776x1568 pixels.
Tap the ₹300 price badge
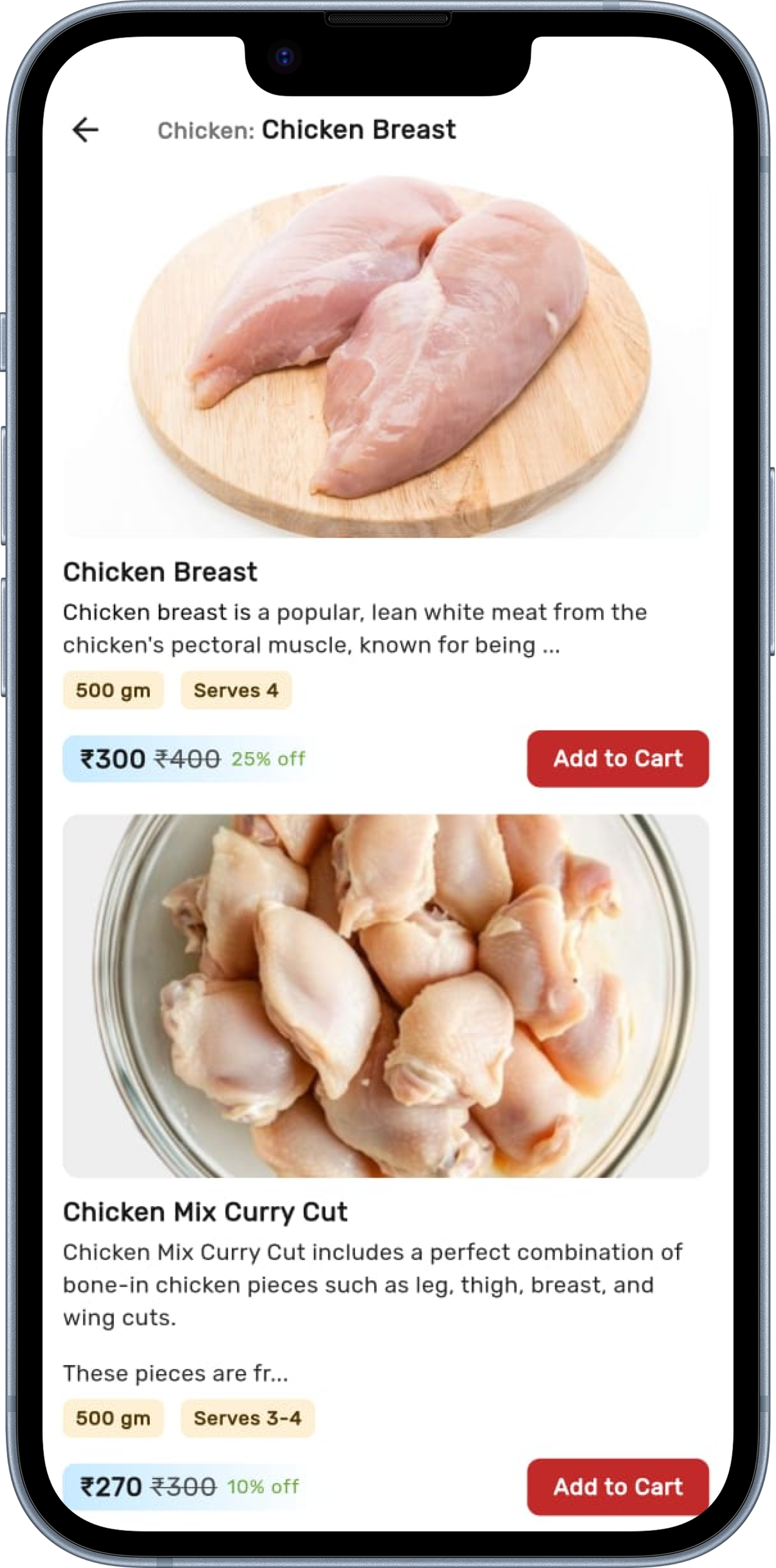112,758
